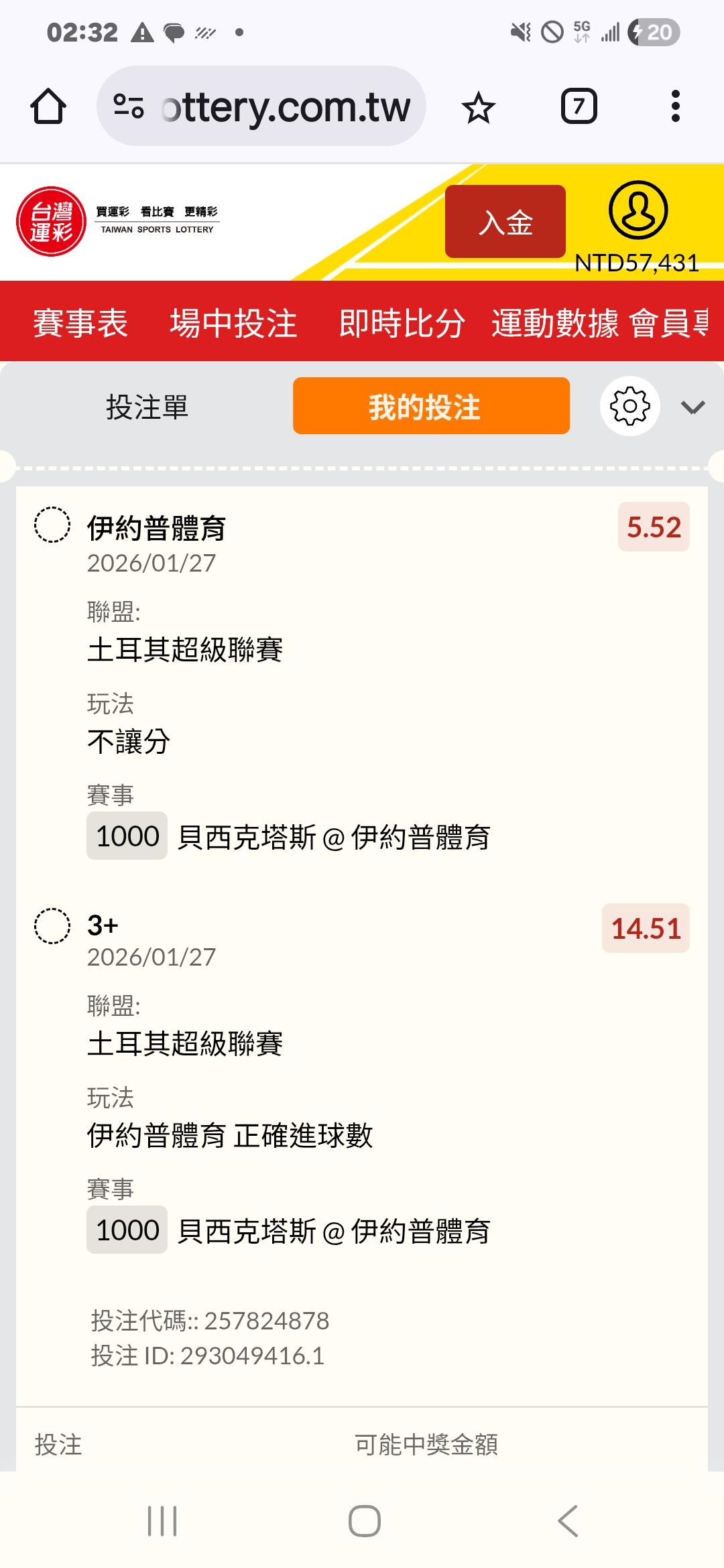Screen dimensions: 724x1568
Task: Go to the browser home page
Action: [48, 107]
